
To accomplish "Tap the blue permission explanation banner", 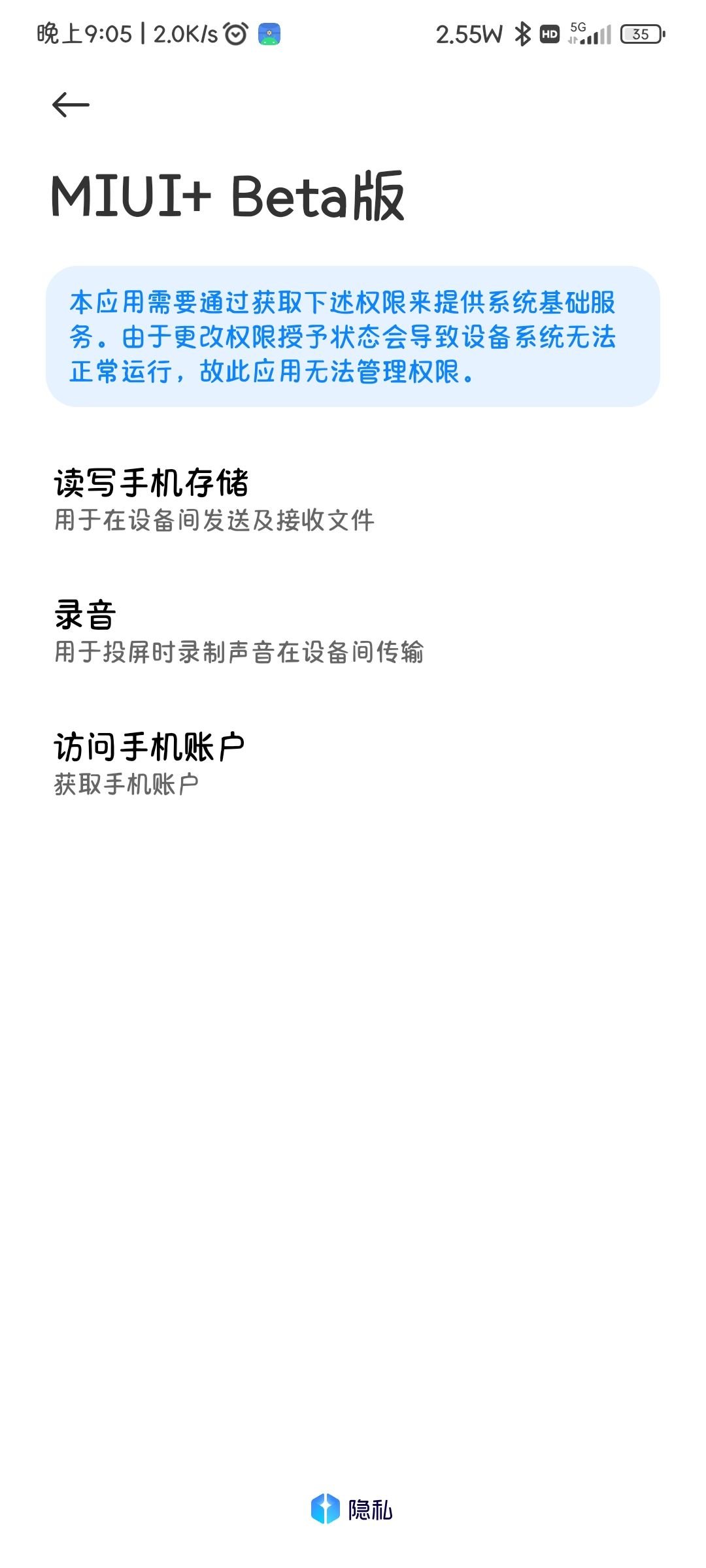I will [x=353, y=335].
